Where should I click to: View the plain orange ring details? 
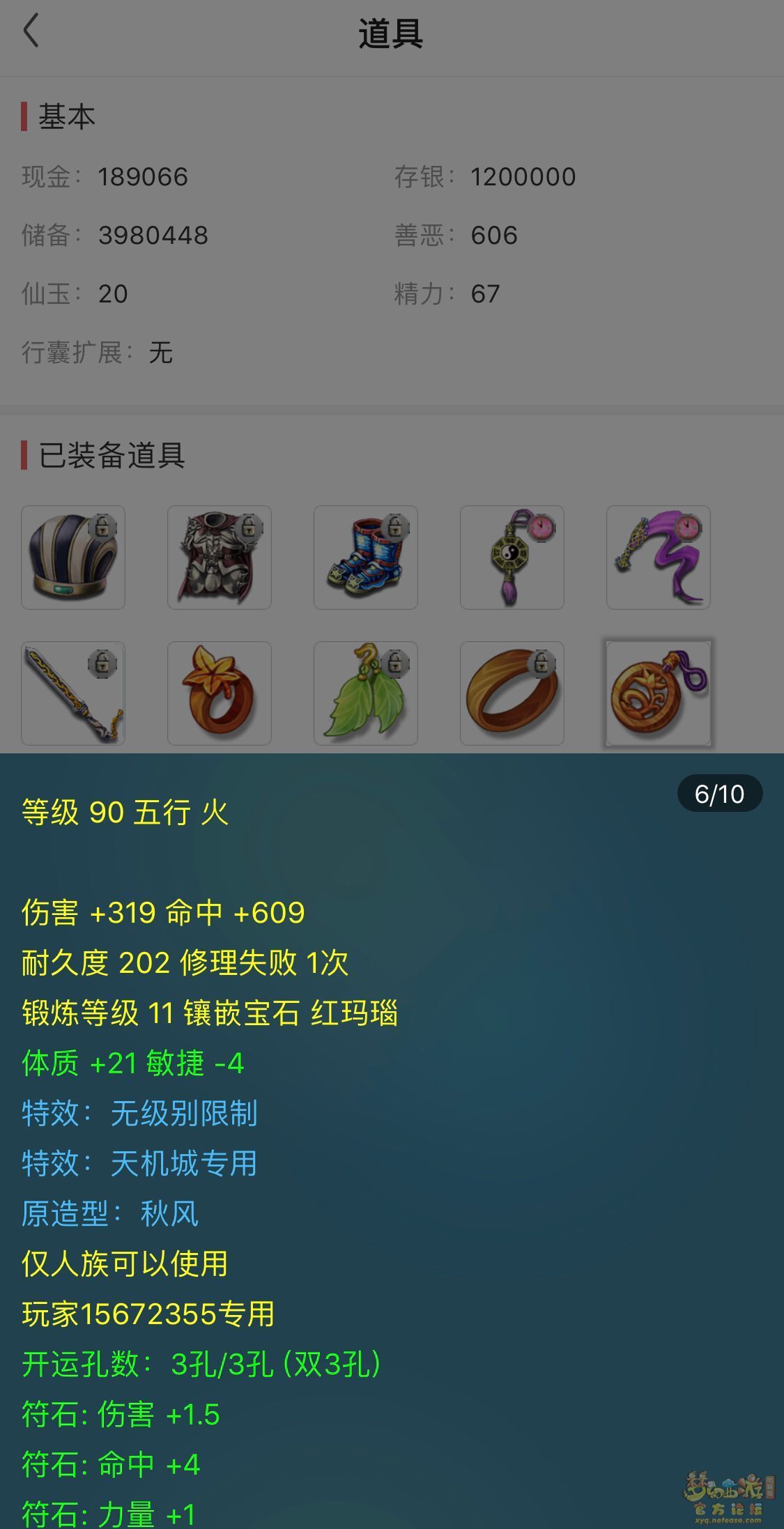pyautogui.click(x=512, y=693)
